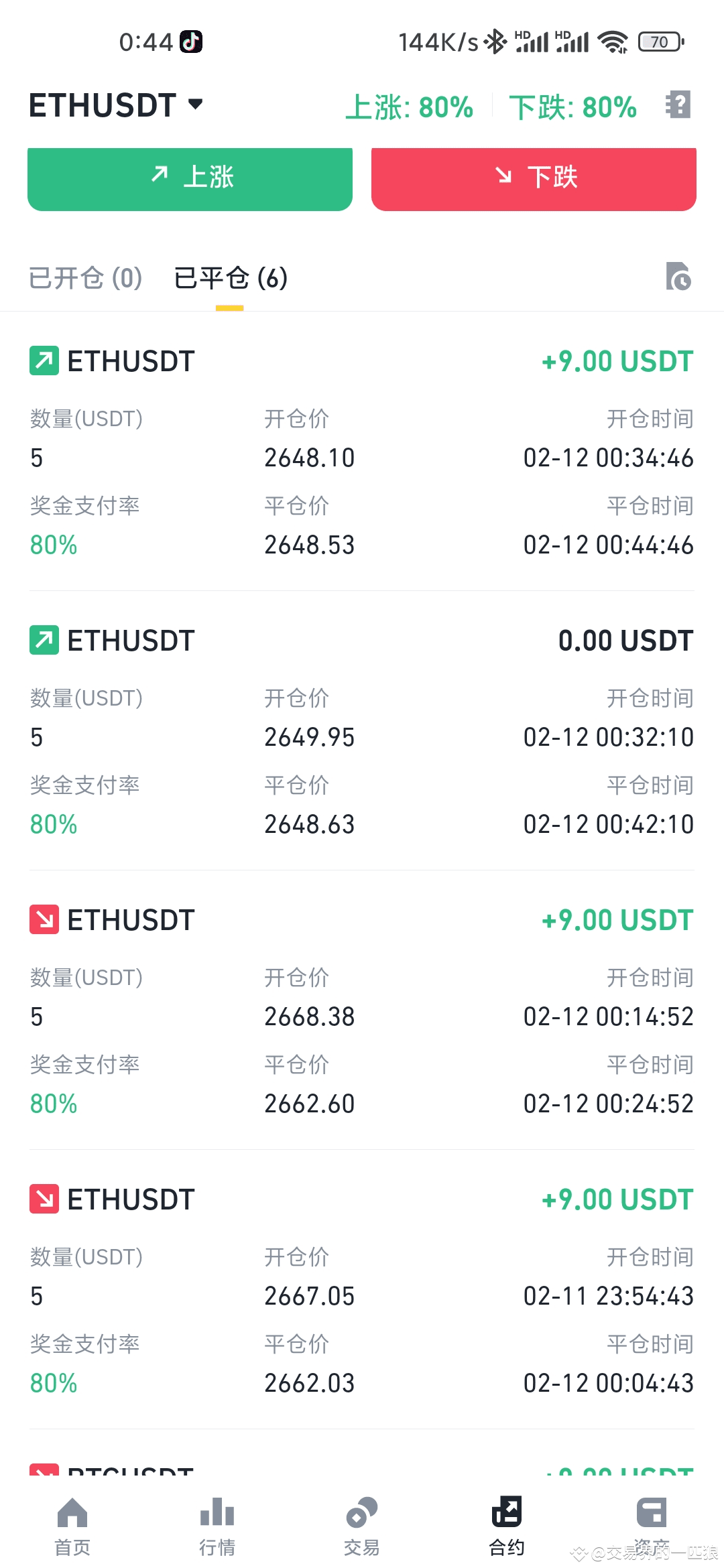This screenshot has height=1568, width=724.
Task: Tap the red 下跌 button
Action: [534, 178]
